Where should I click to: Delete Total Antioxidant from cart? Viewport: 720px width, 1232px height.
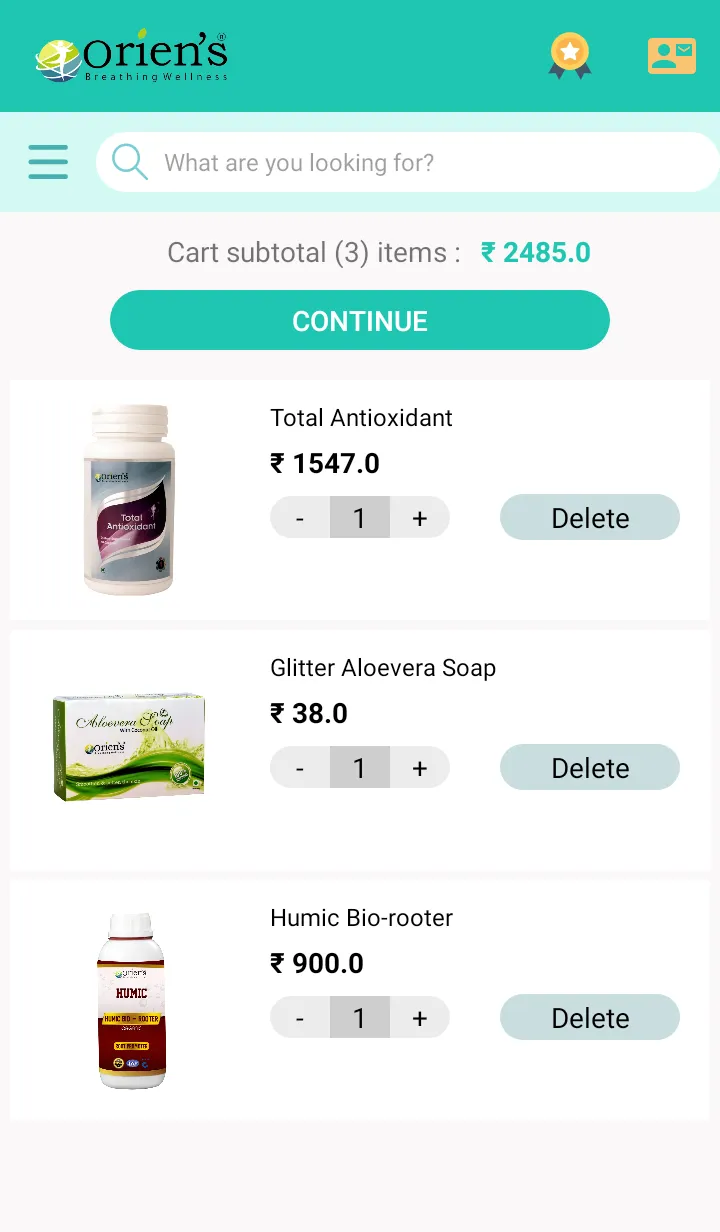click(589, 517)
